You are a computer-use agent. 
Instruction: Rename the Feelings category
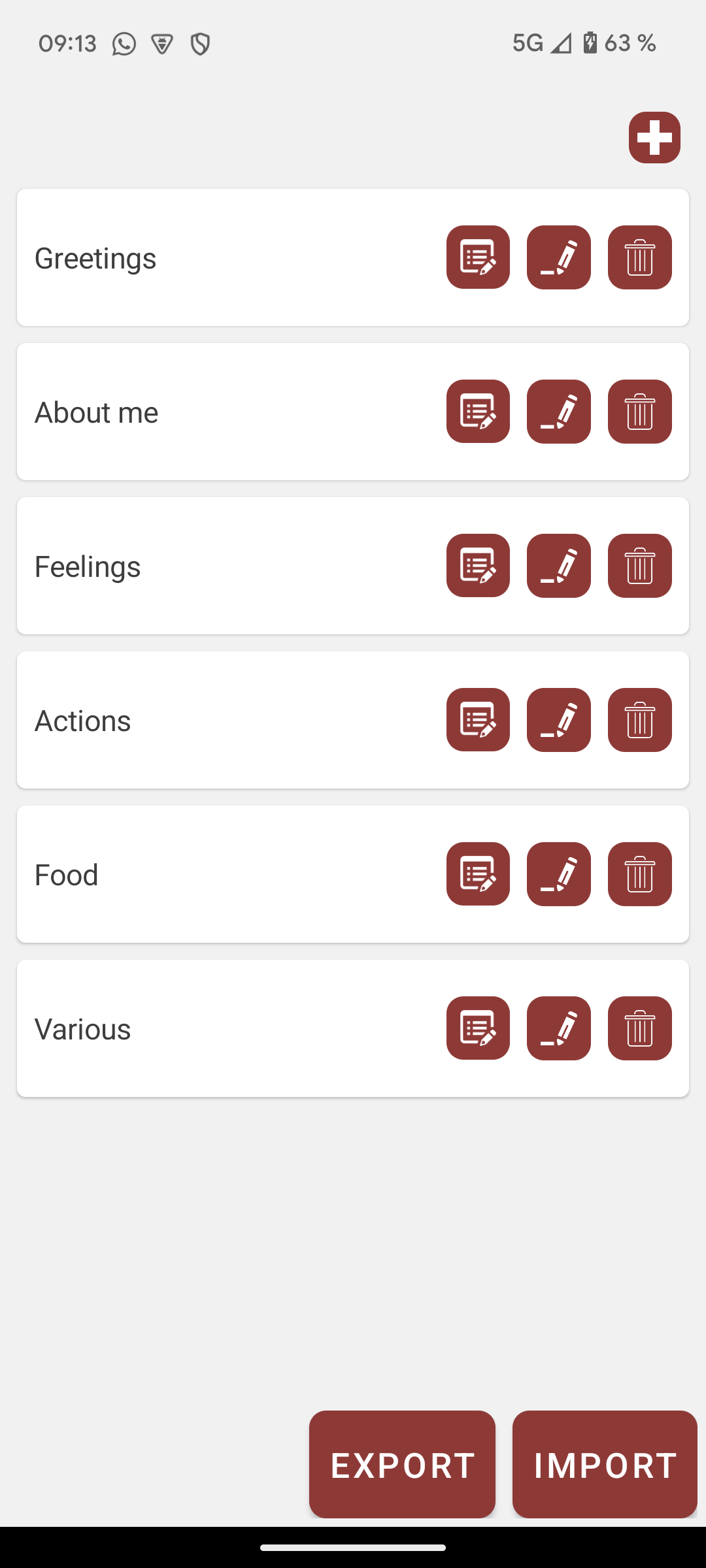click(x=559, y=566)
